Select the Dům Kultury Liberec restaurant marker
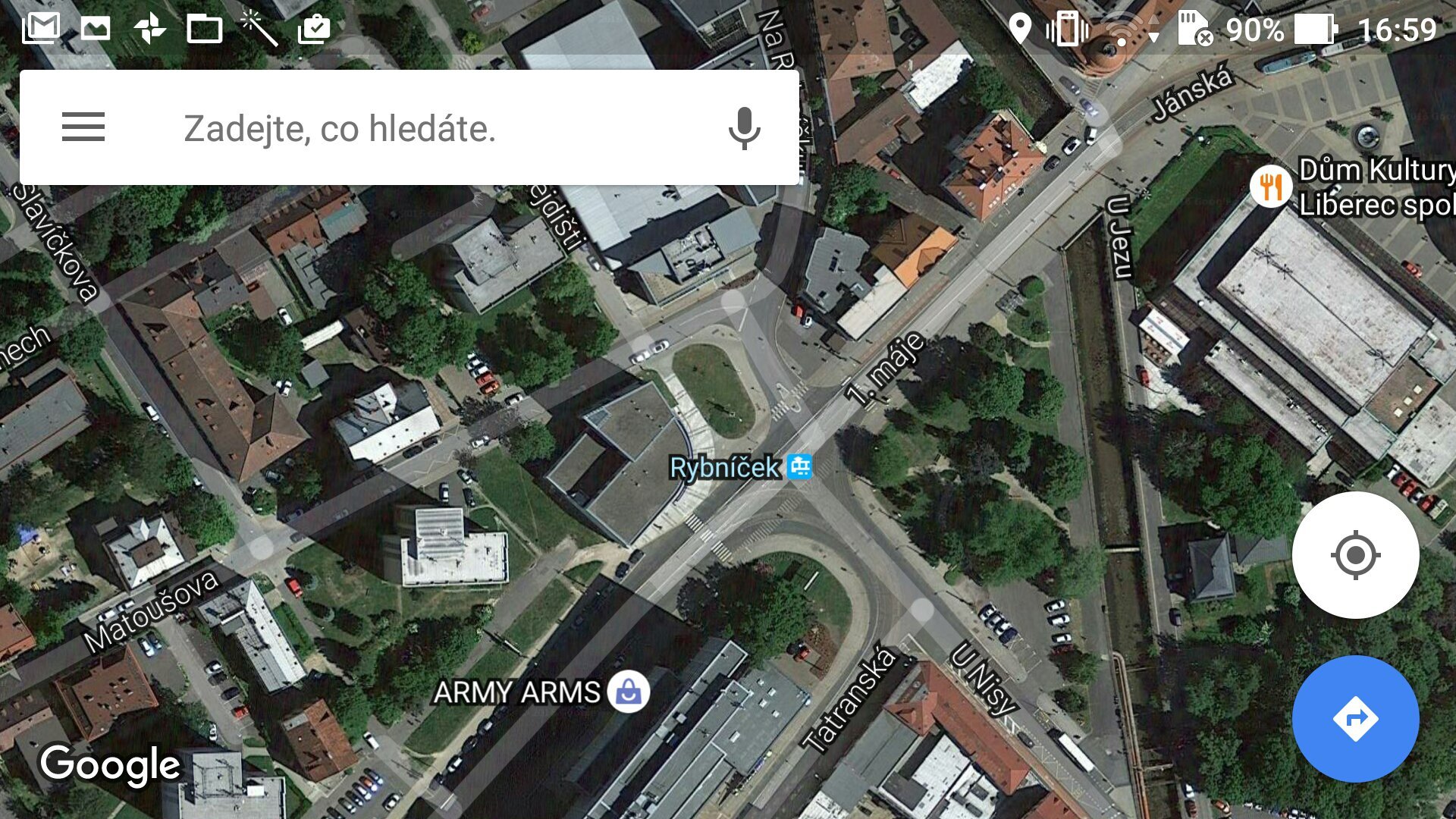Image resolution: width=1456 pixels, height=819 pixels. [x=1270, y=185]
